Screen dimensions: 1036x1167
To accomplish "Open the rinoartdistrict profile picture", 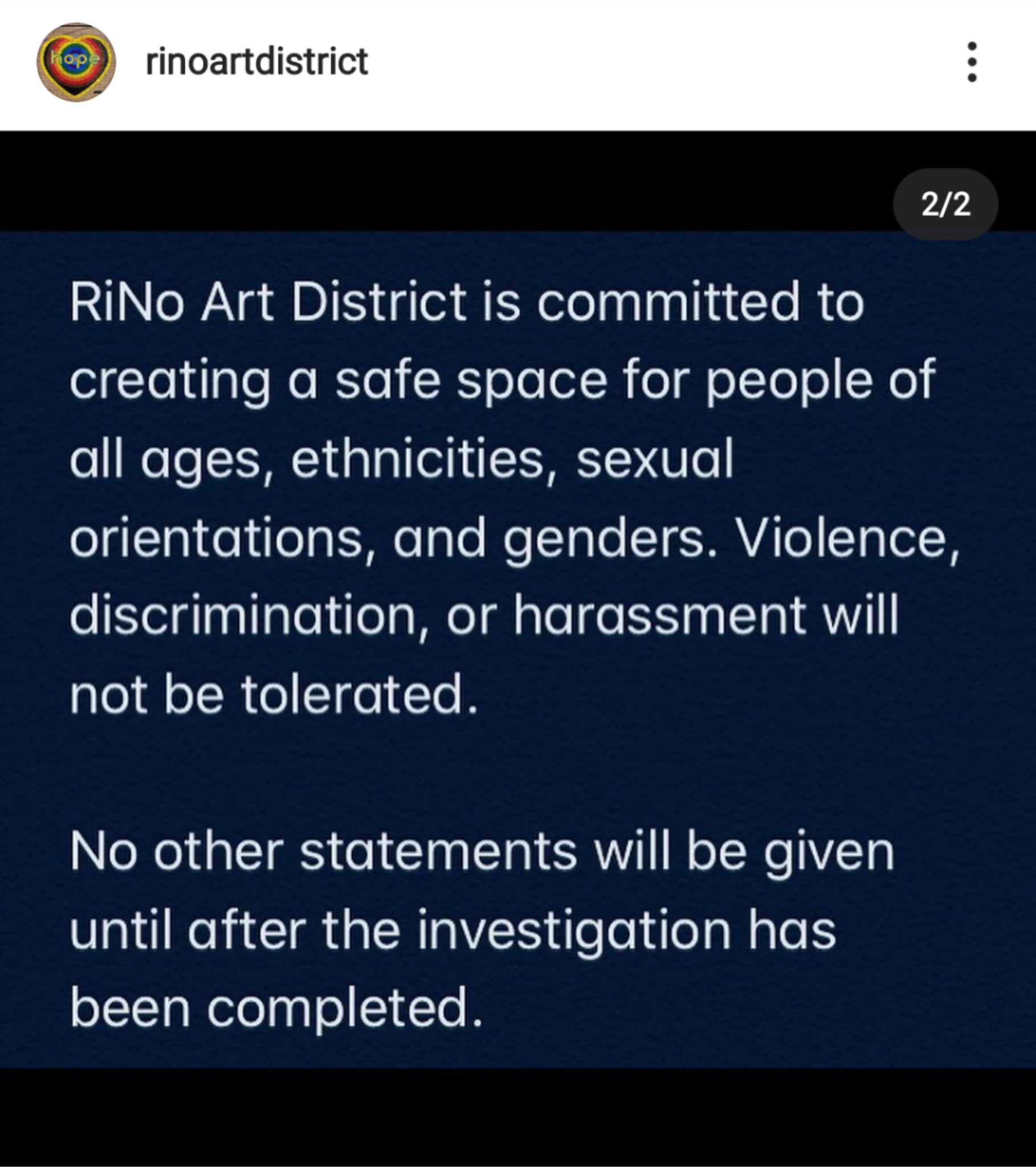I will (x=76, y=62).
